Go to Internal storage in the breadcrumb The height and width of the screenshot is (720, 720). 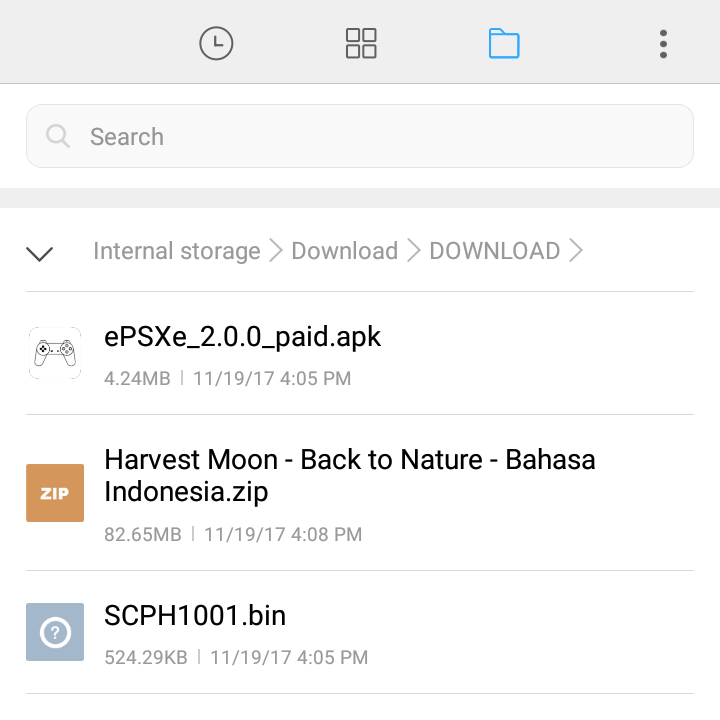tap(176, 251)
